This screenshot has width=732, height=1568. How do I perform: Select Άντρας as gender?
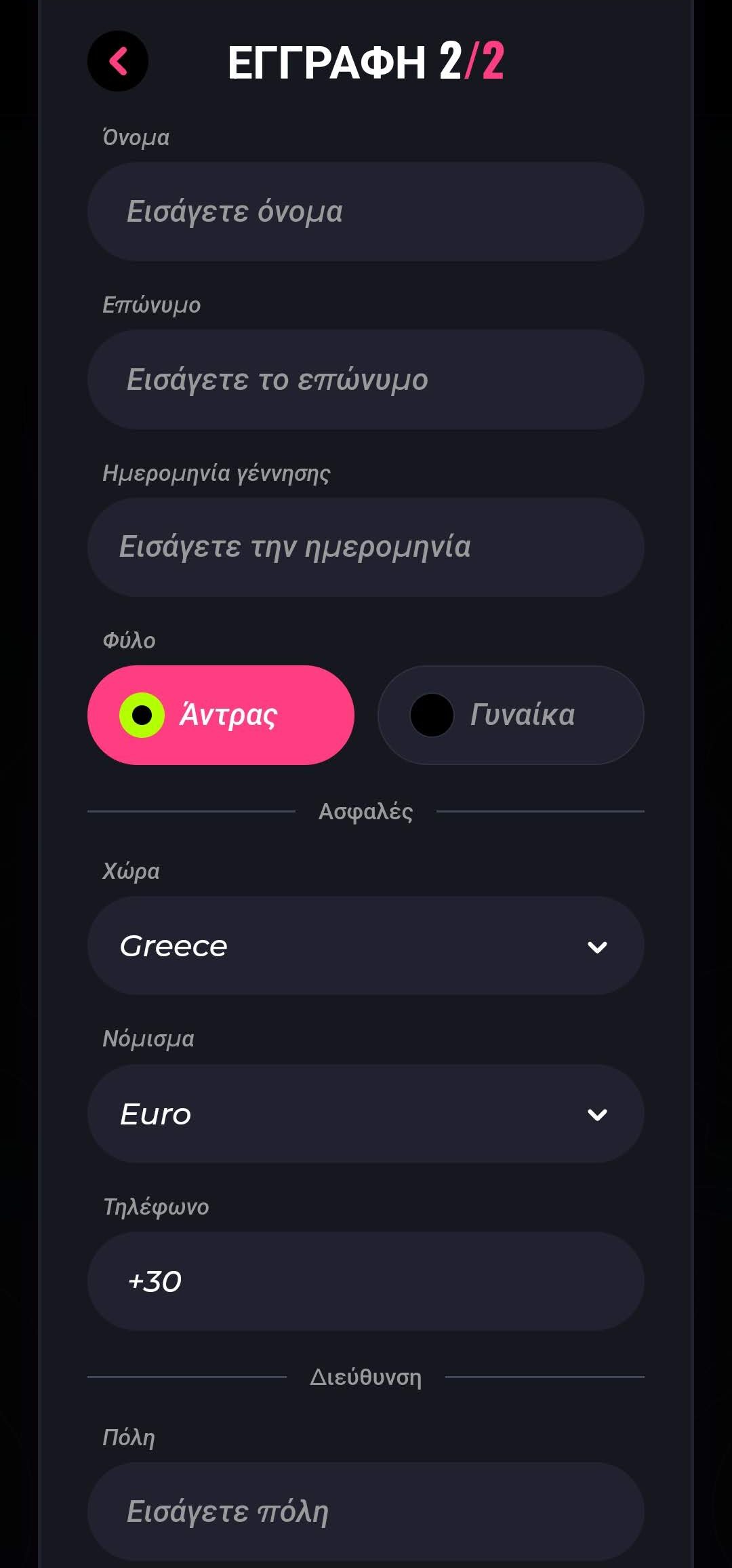tap(220, 715)
